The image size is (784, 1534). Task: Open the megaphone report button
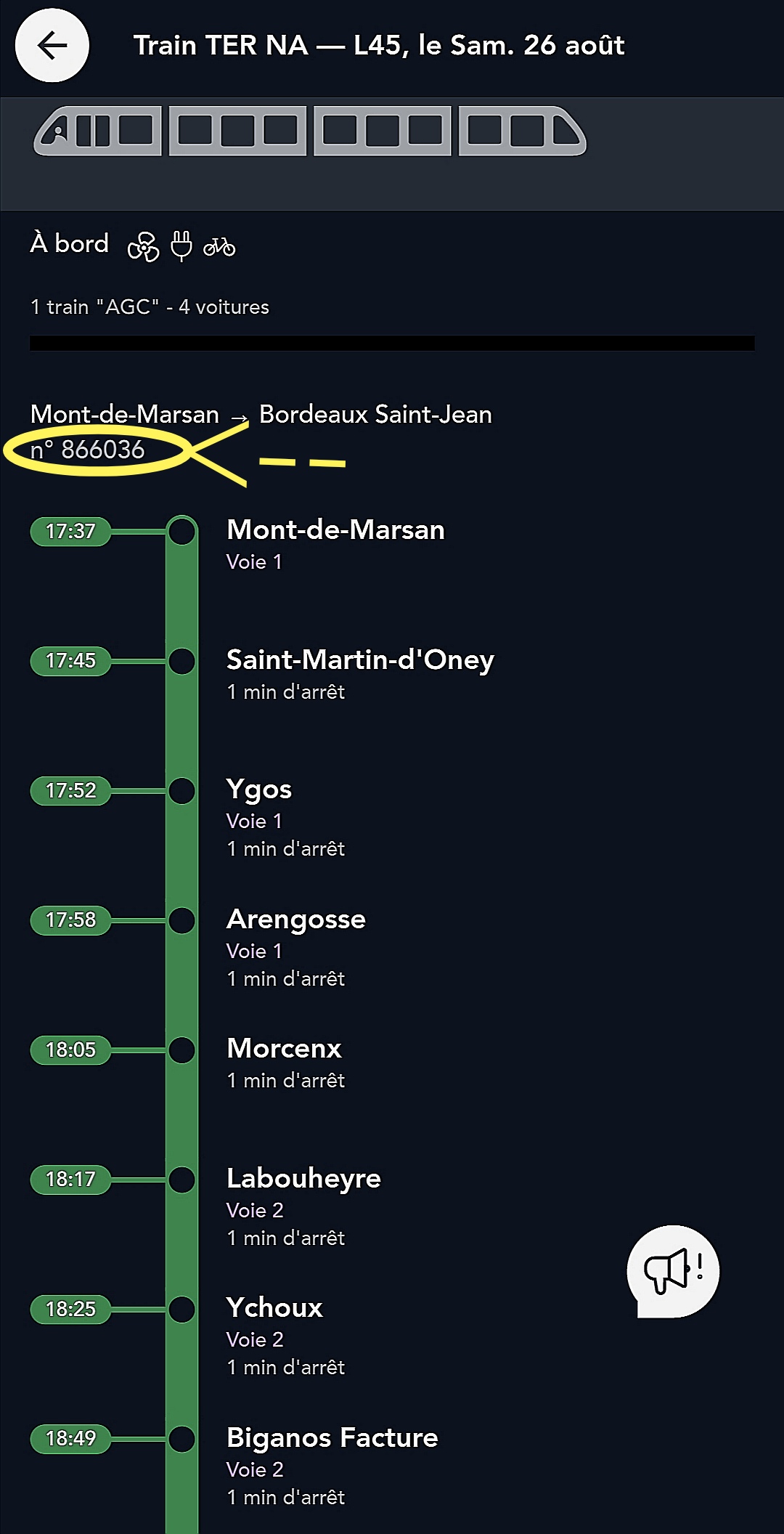(x=673, y=1271)
